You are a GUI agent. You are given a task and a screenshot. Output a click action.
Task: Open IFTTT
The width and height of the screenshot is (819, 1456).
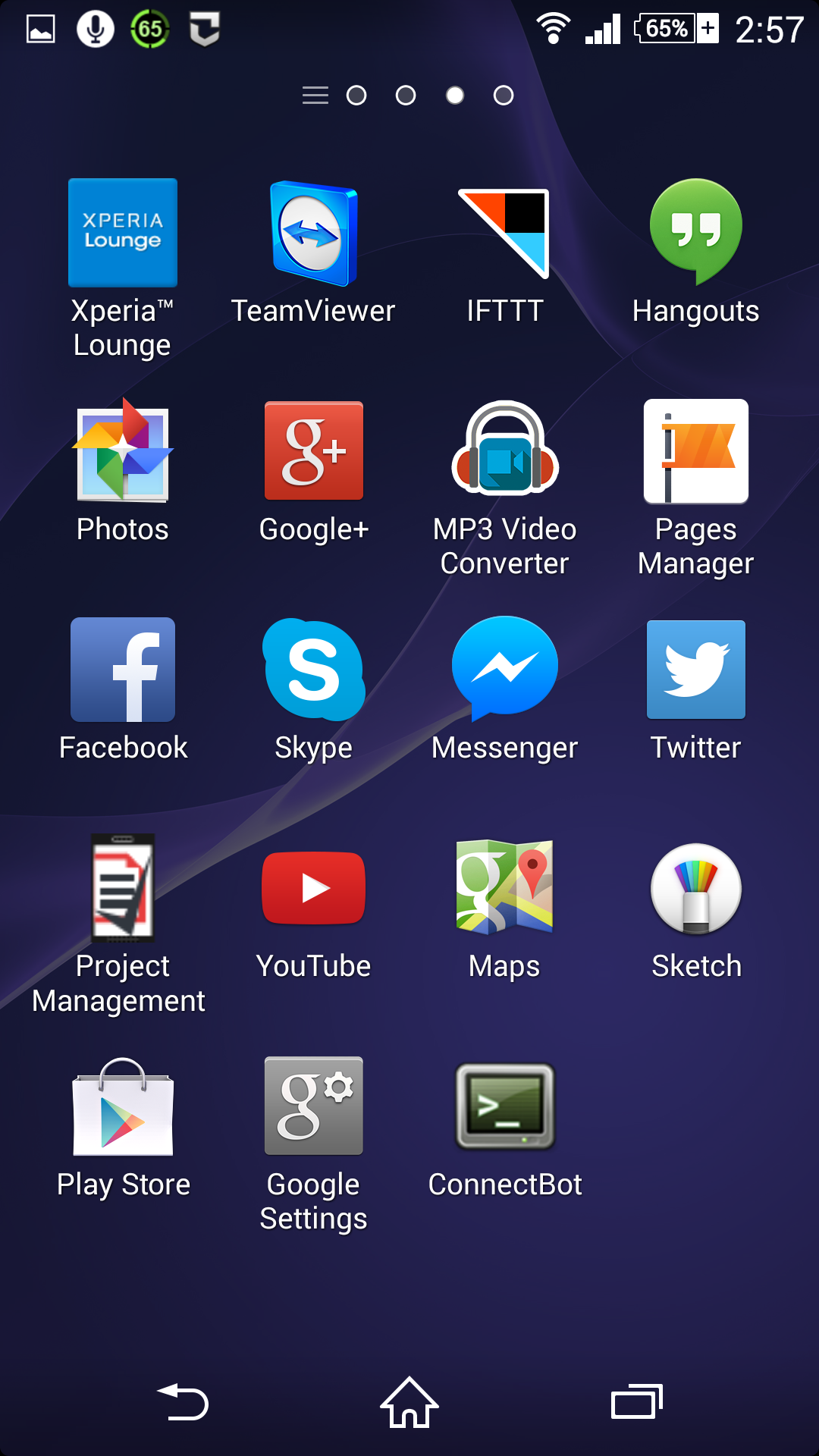pos(504,233)
